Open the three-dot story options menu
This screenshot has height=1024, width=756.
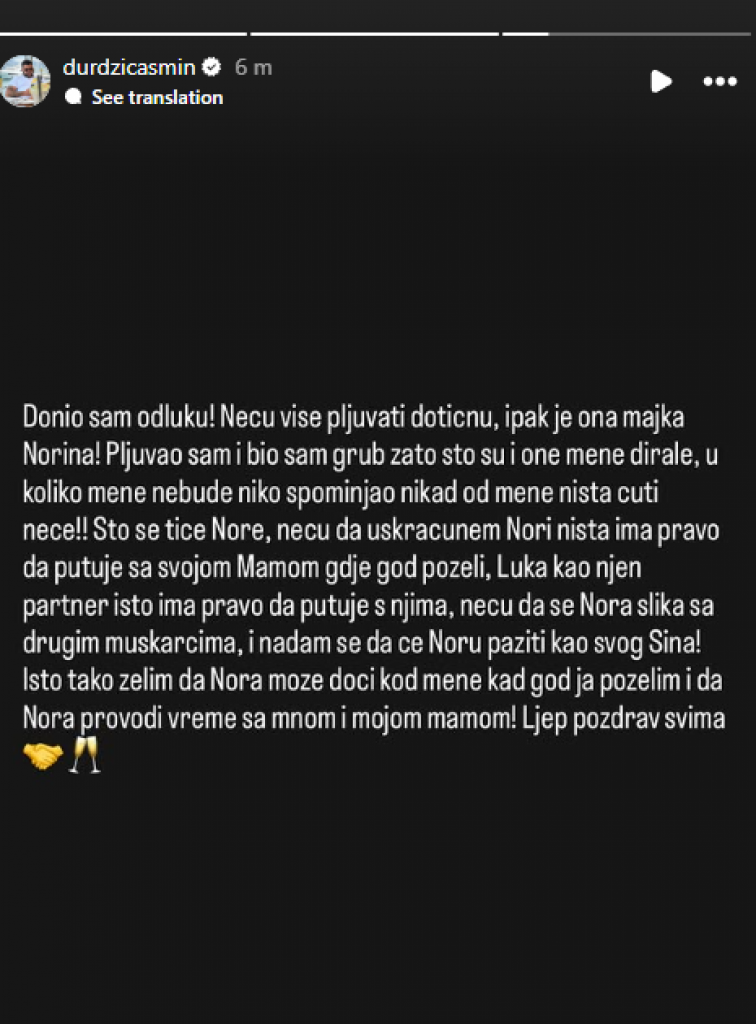pos(719,82)
